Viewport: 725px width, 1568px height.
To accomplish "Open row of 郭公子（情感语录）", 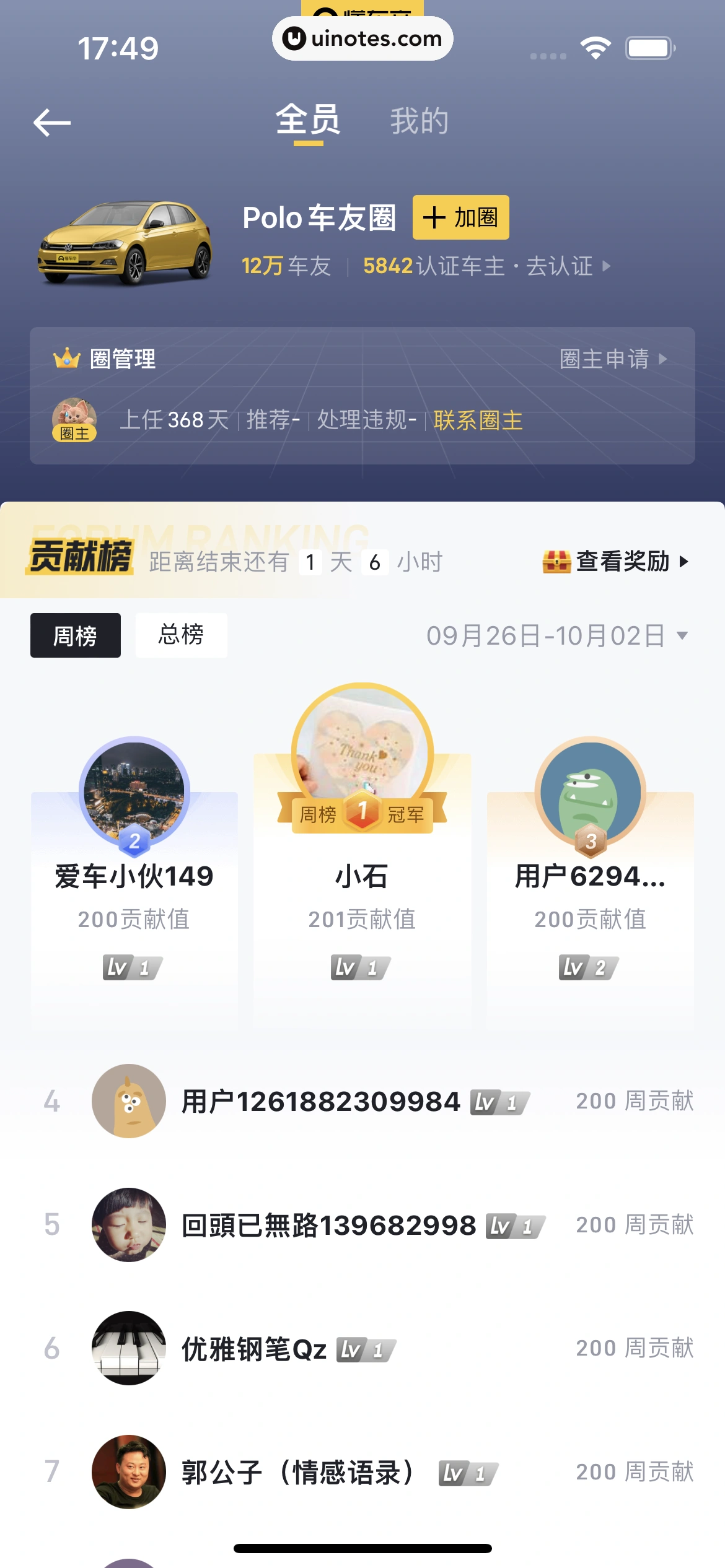I will (362, 1473).
